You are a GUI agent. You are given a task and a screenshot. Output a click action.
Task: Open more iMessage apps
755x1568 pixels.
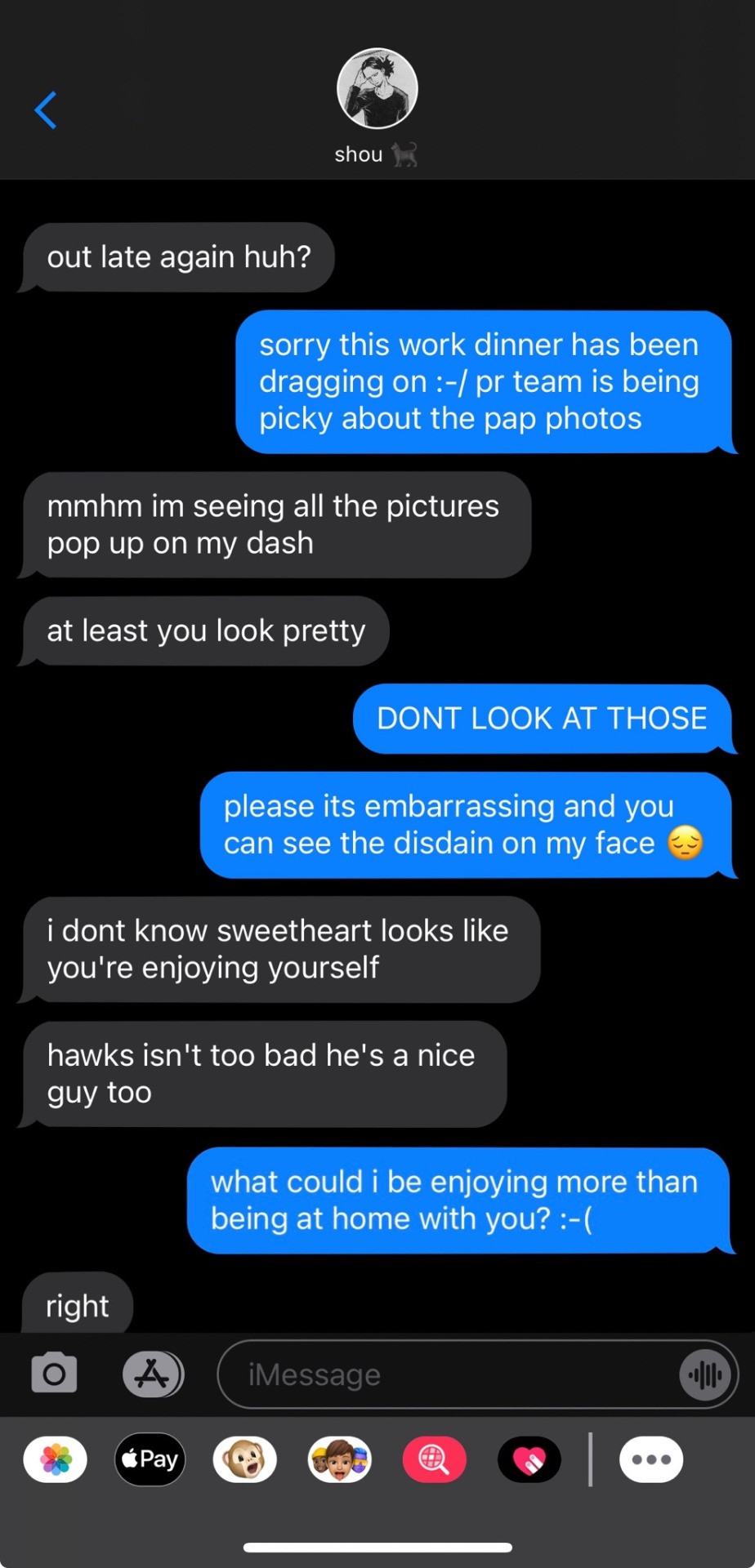[x=651, y=1459]
